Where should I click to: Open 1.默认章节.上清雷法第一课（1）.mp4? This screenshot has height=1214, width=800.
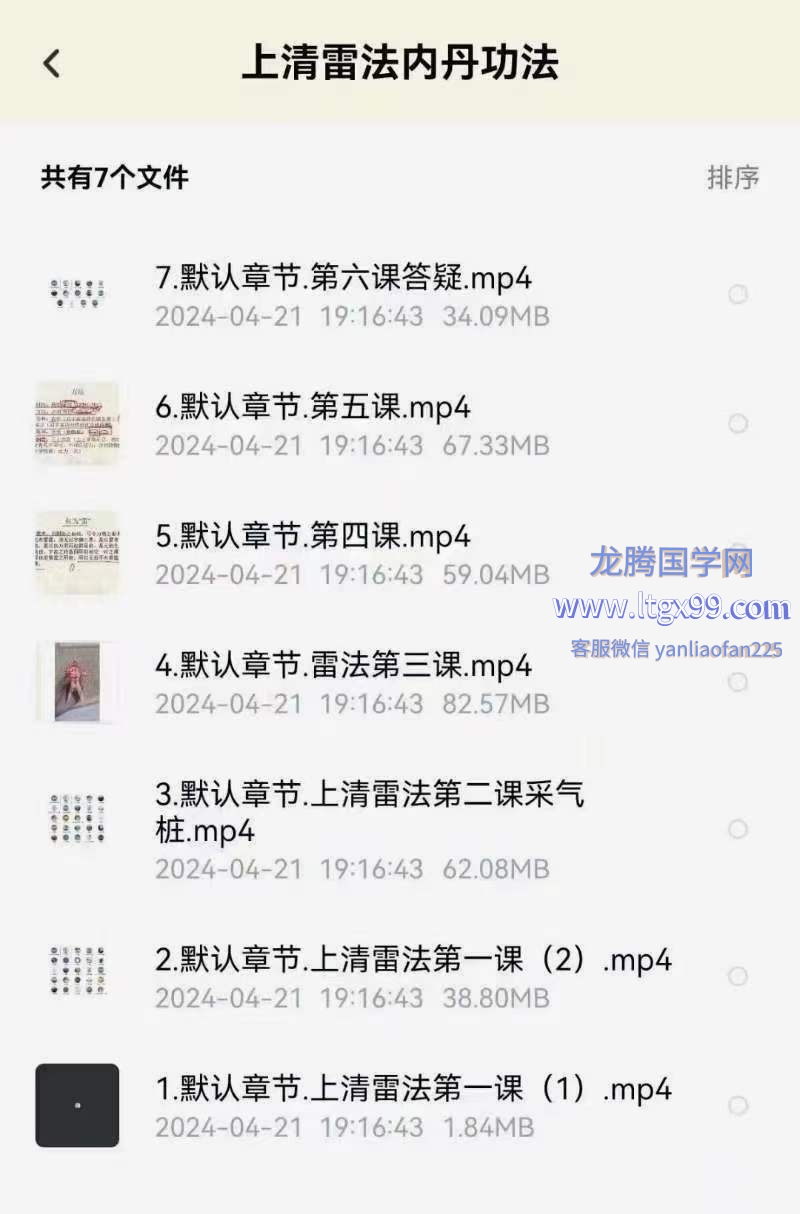tap(414, 1089)
